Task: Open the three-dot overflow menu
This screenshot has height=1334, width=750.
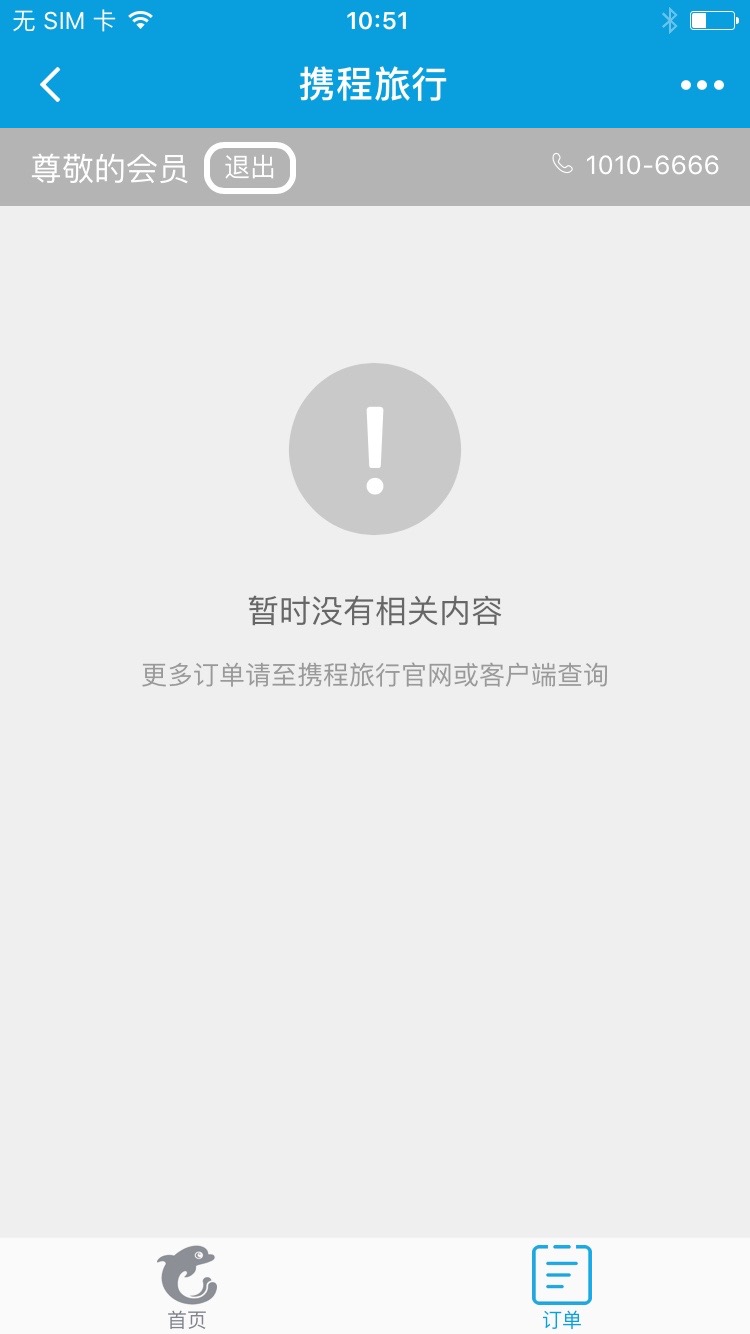Action: tap(702, 85)
